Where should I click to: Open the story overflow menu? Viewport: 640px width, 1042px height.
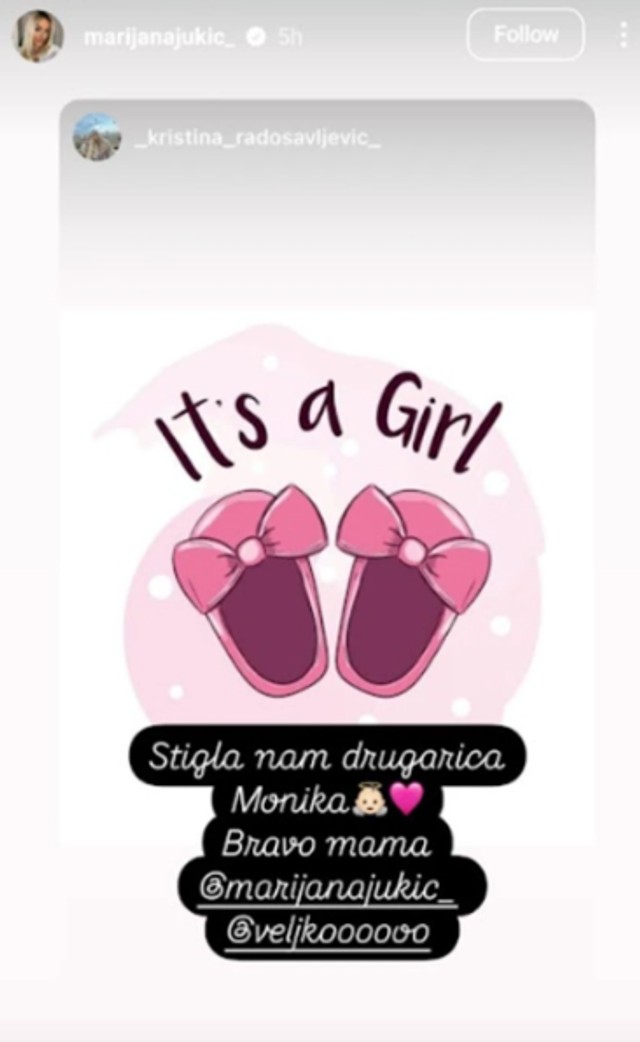623,36
